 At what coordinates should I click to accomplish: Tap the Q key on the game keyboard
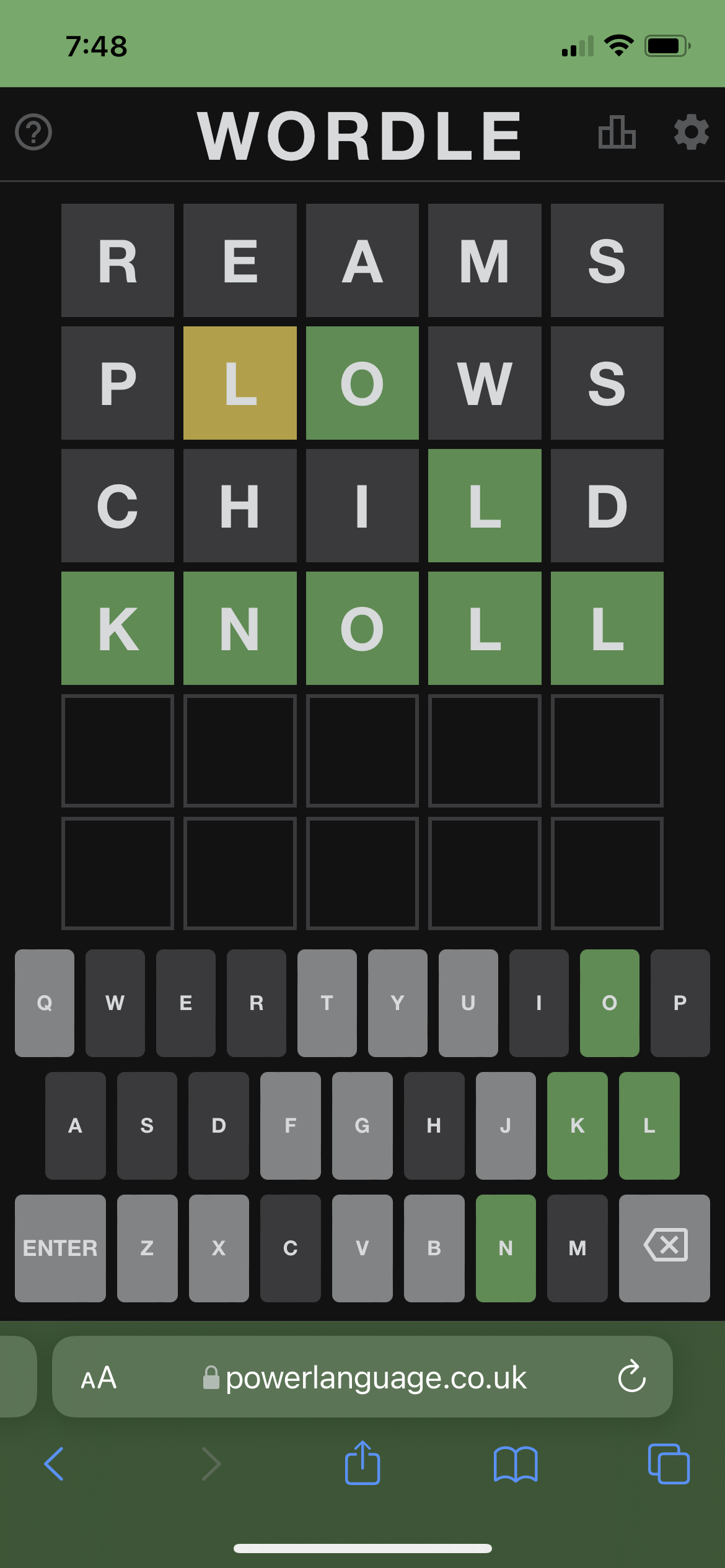(45, 1003)
